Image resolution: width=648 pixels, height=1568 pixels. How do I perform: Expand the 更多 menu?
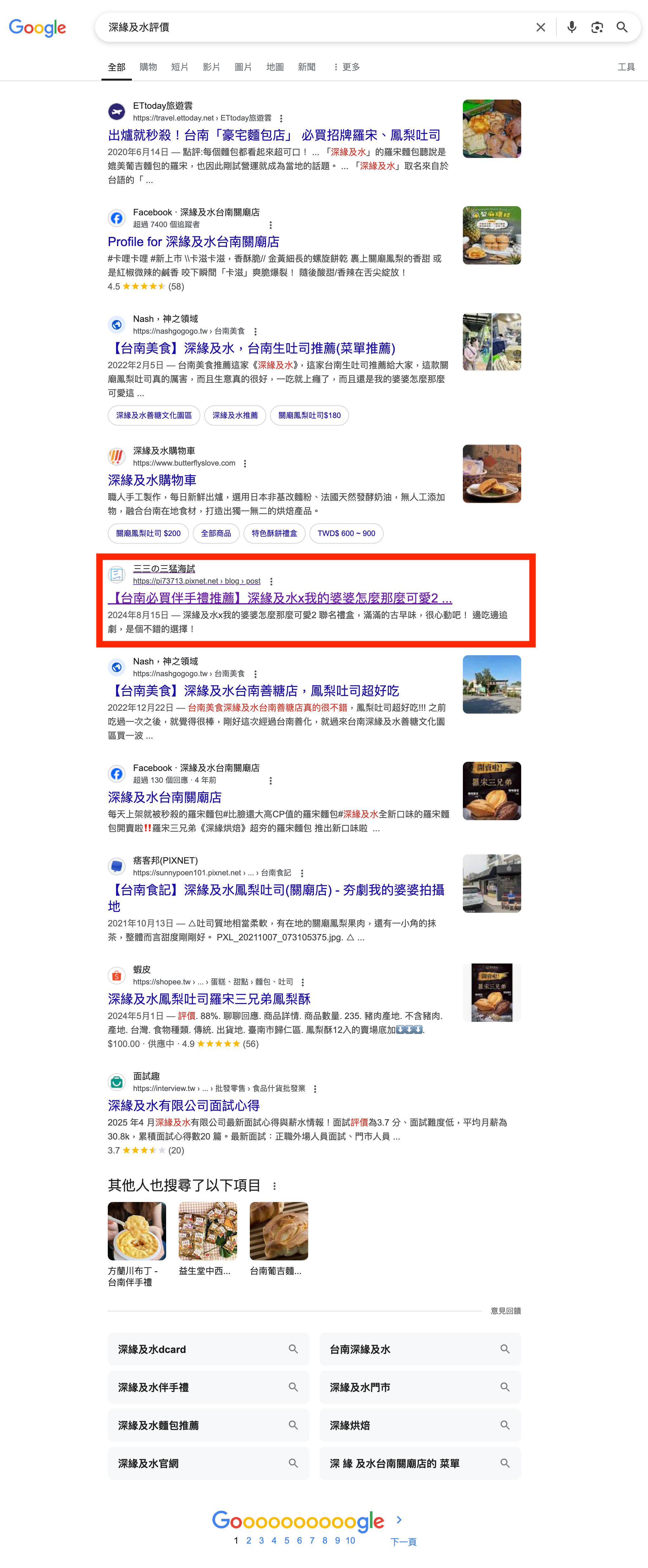coord(346,67)
